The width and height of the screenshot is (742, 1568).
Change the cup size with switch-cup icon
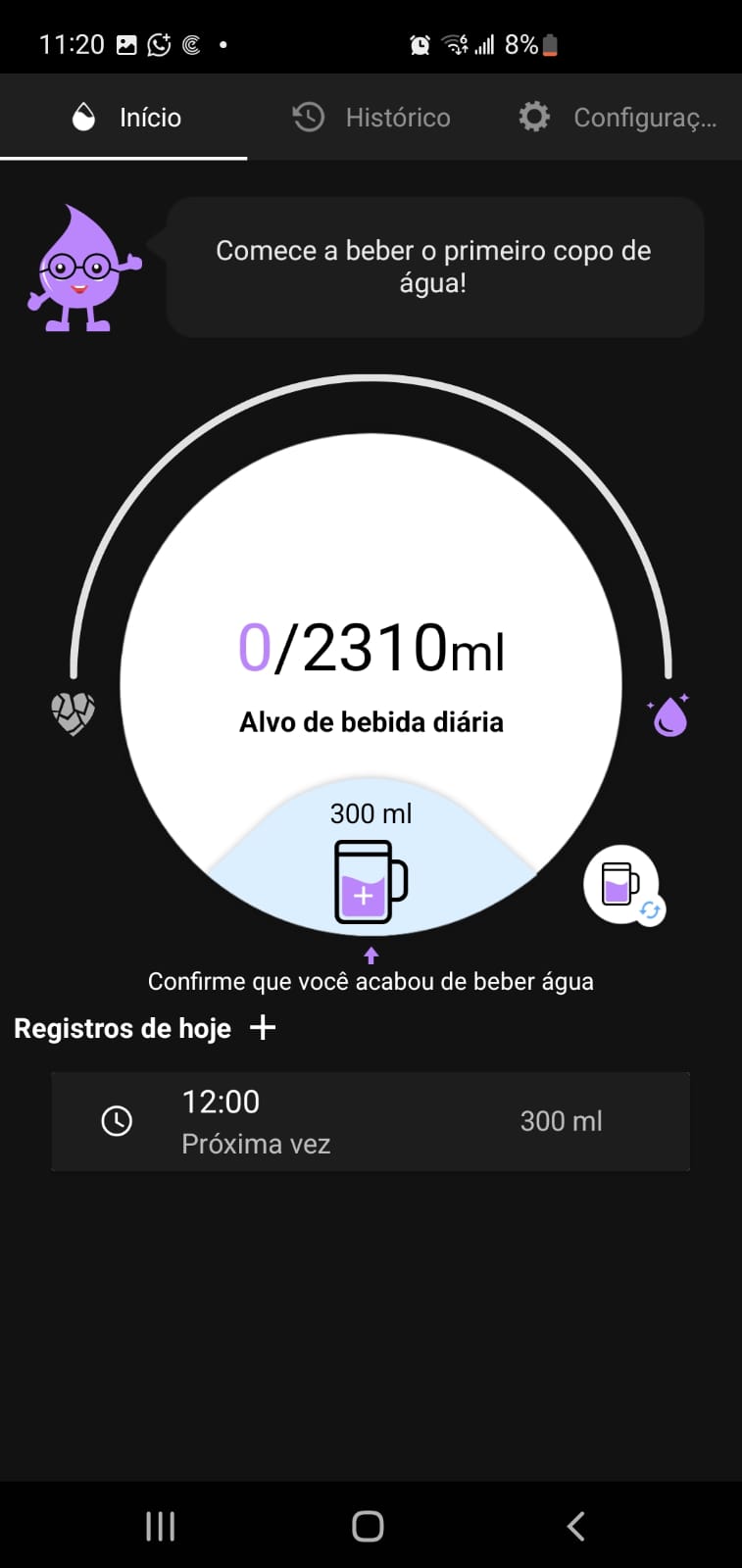pyautogui.click(x=622, y=884)
